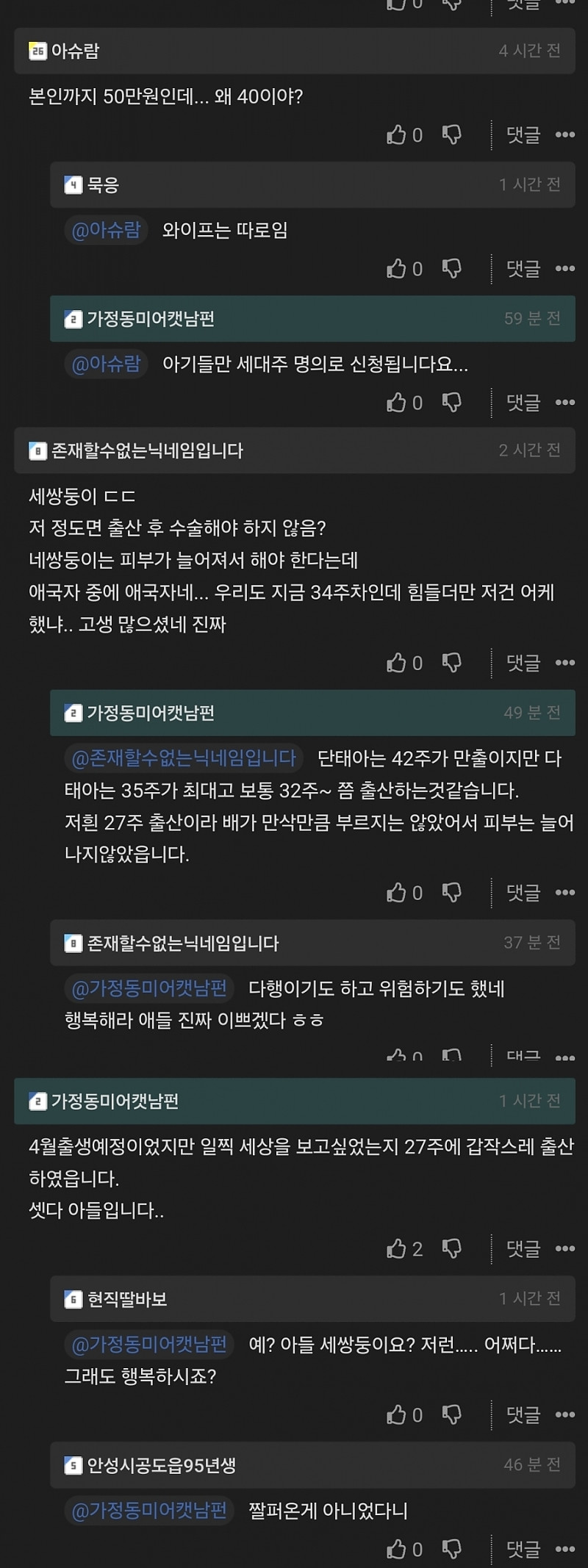The width and height of the screenshot is (588, 1568).
Task: Open overflow menu on 현직딸바보's reply
Action: 564,1415
